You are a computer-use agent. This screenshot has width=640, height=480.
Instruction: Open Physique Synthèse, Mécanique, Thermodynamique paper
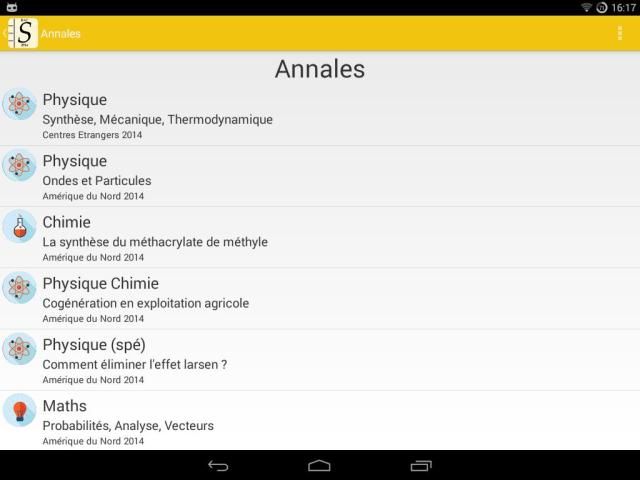tap(320, 116)
